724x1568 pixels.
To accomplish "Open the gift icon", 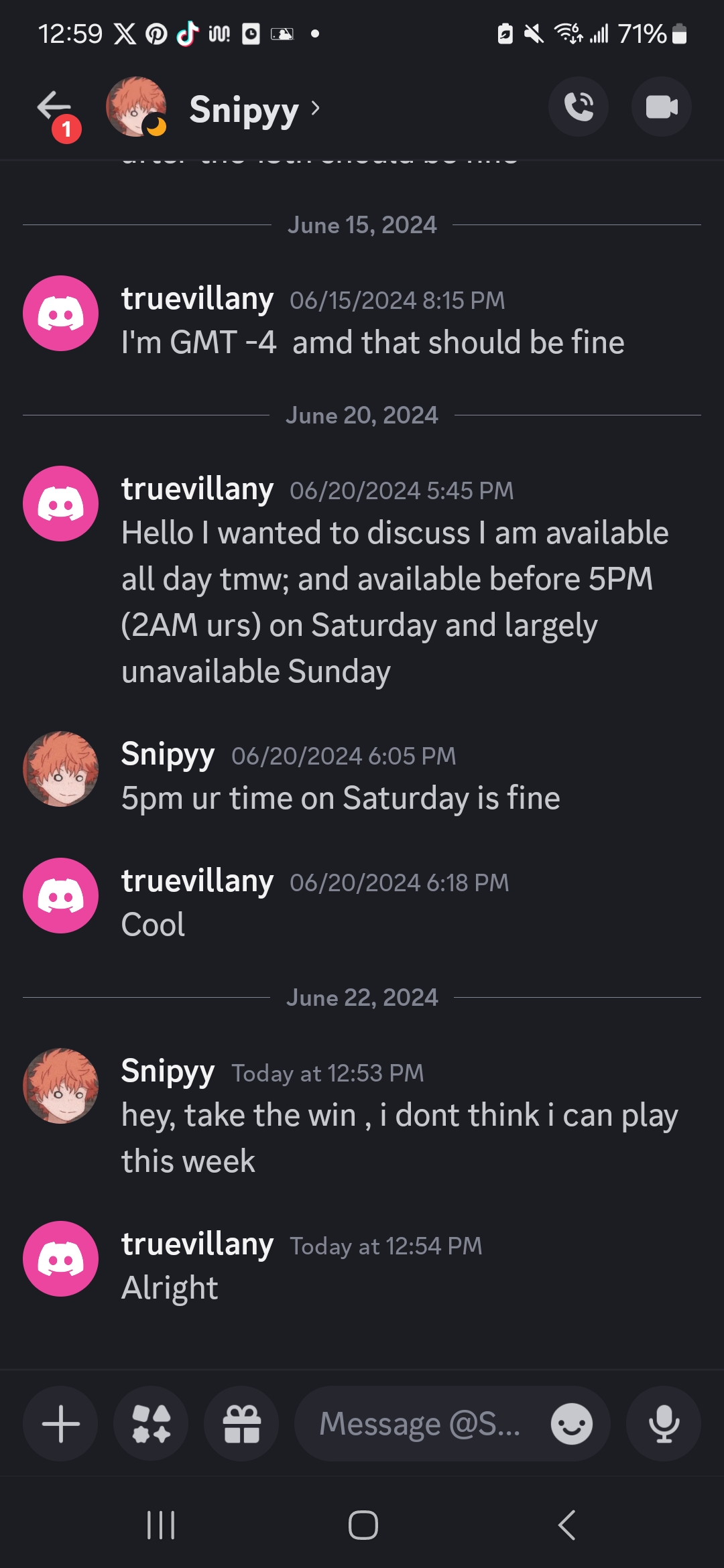I will (x=241, y=1423).
